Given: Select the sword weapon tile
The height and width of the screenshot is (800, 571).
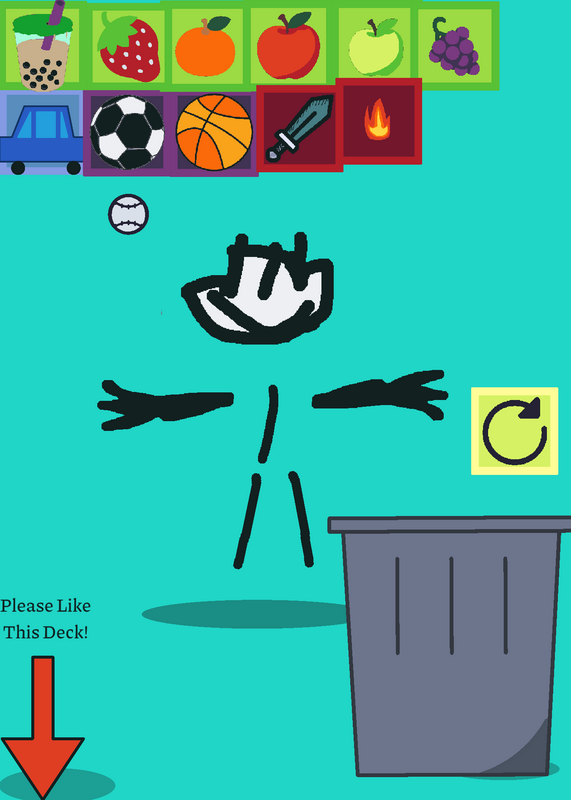Looking at the screenshot, I should pos(300,128).
